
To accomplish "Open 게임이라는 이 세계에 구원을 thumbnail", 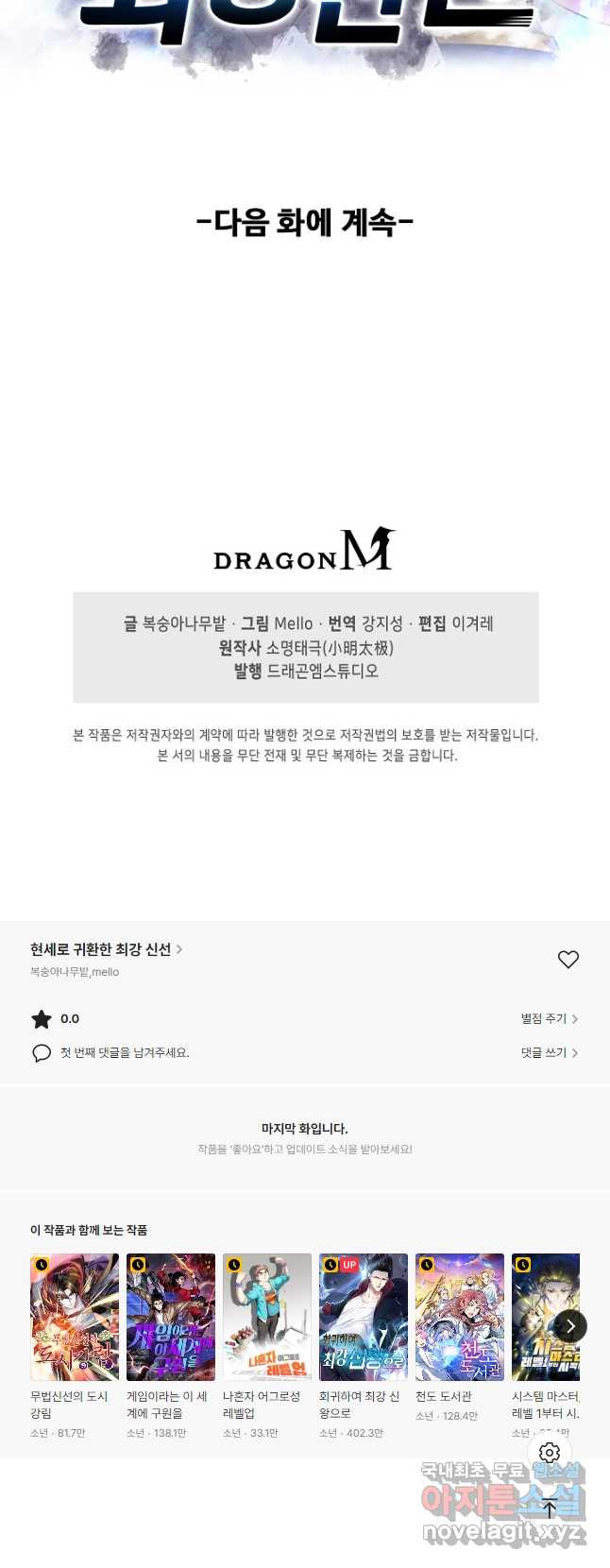I will [x=171, y=1317].
